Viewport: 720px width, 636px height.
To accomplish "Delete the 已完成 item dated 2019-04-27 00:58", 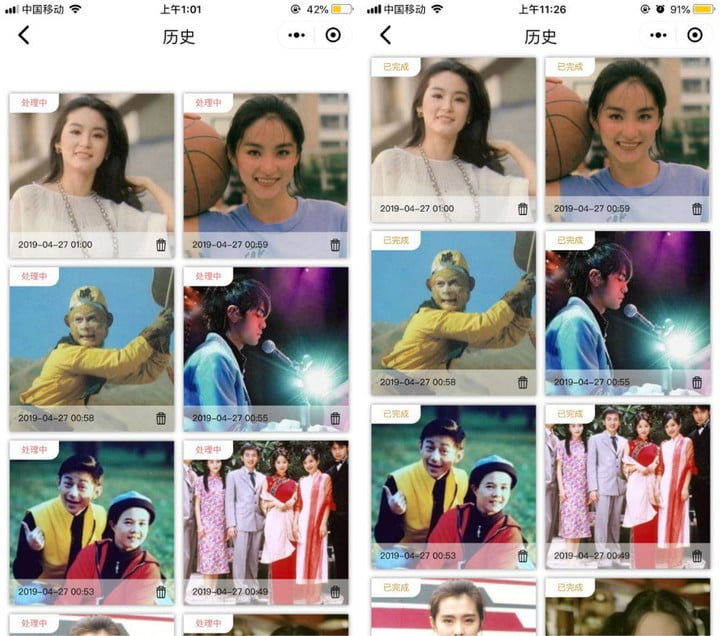I will point(522,382).
